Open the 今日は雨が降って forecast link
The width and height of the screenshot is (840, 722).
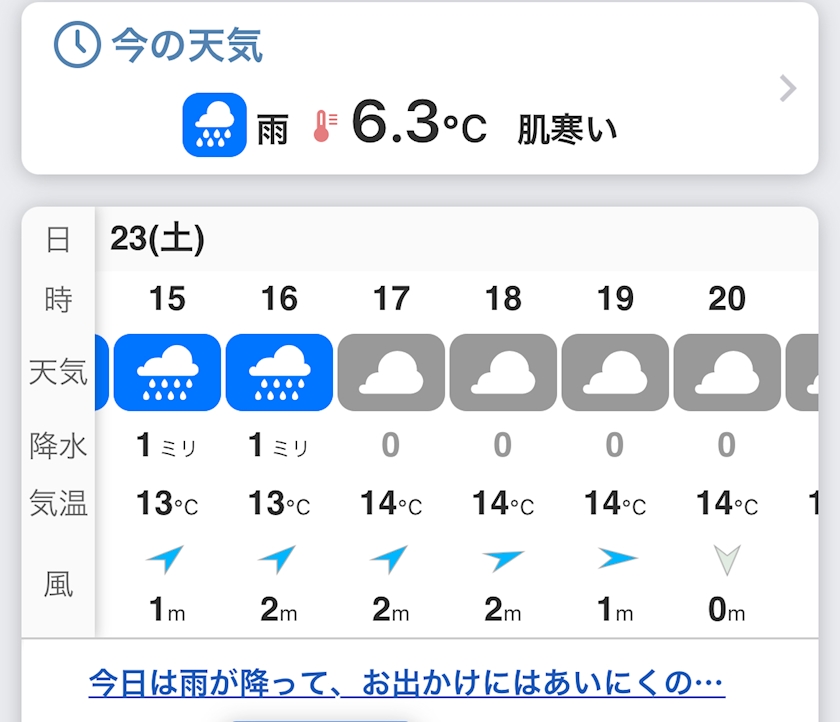[x=407, y=683]
